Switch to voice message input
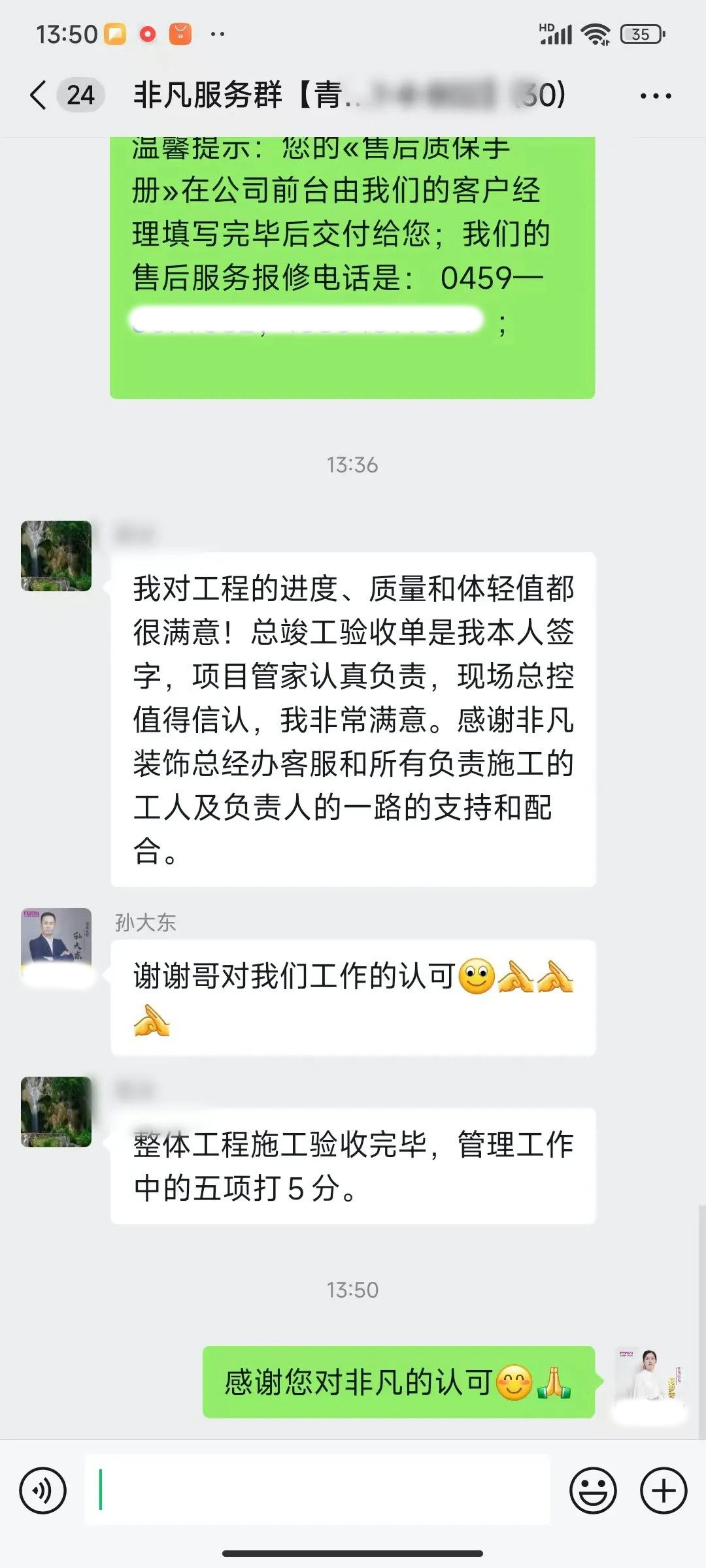Screen dimensions: 706x1568 tap(43, 1491)
